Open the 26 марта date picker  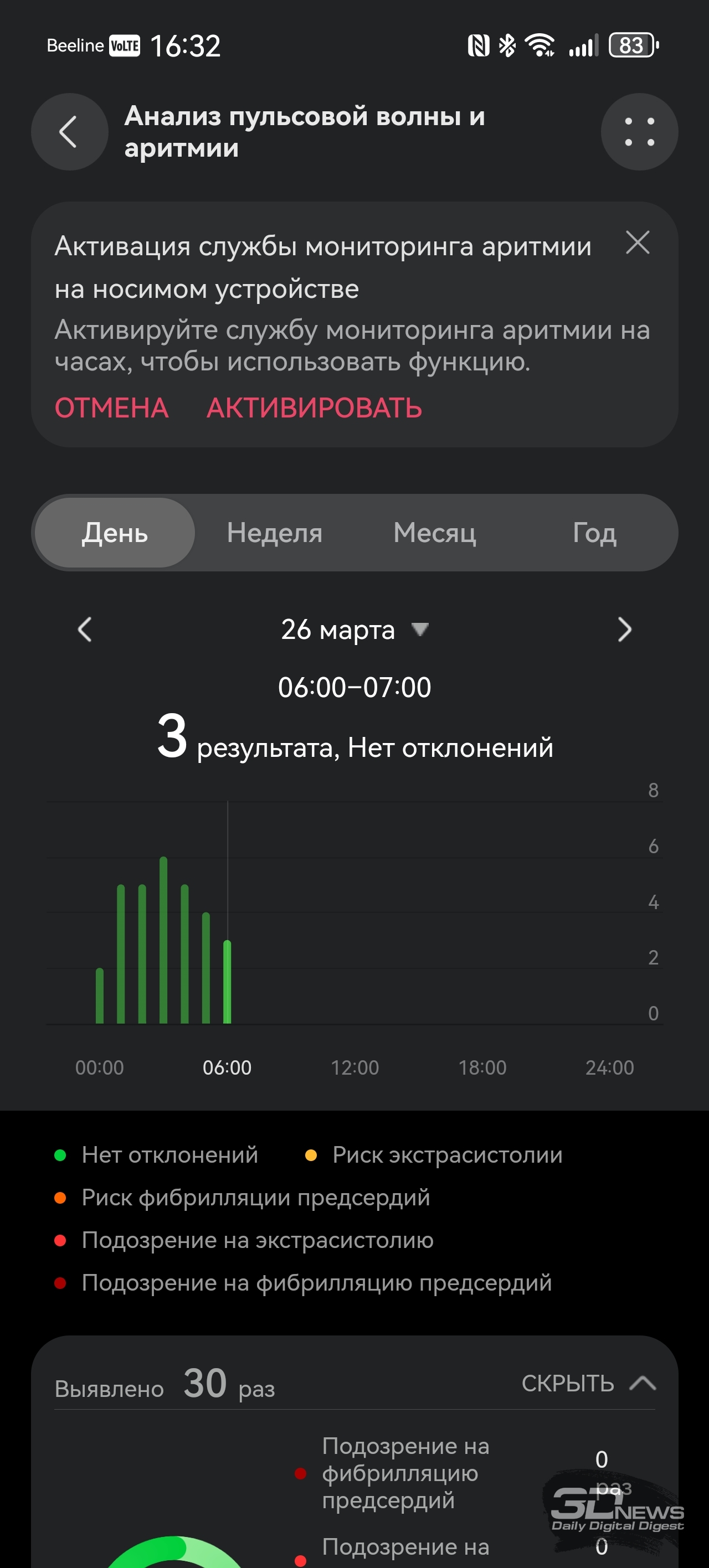coord(354,630)
